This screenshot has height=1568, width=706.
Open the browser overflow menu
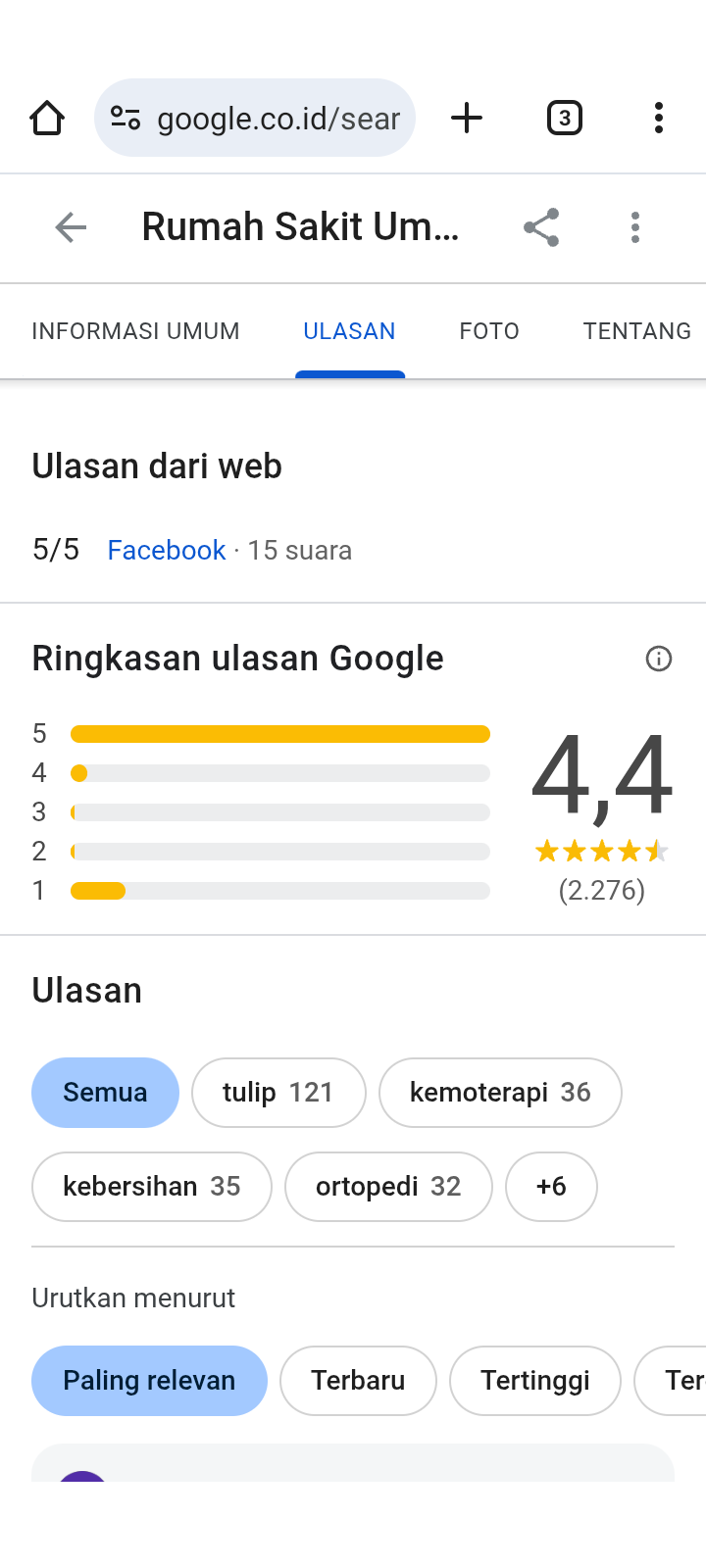point(658,119)
